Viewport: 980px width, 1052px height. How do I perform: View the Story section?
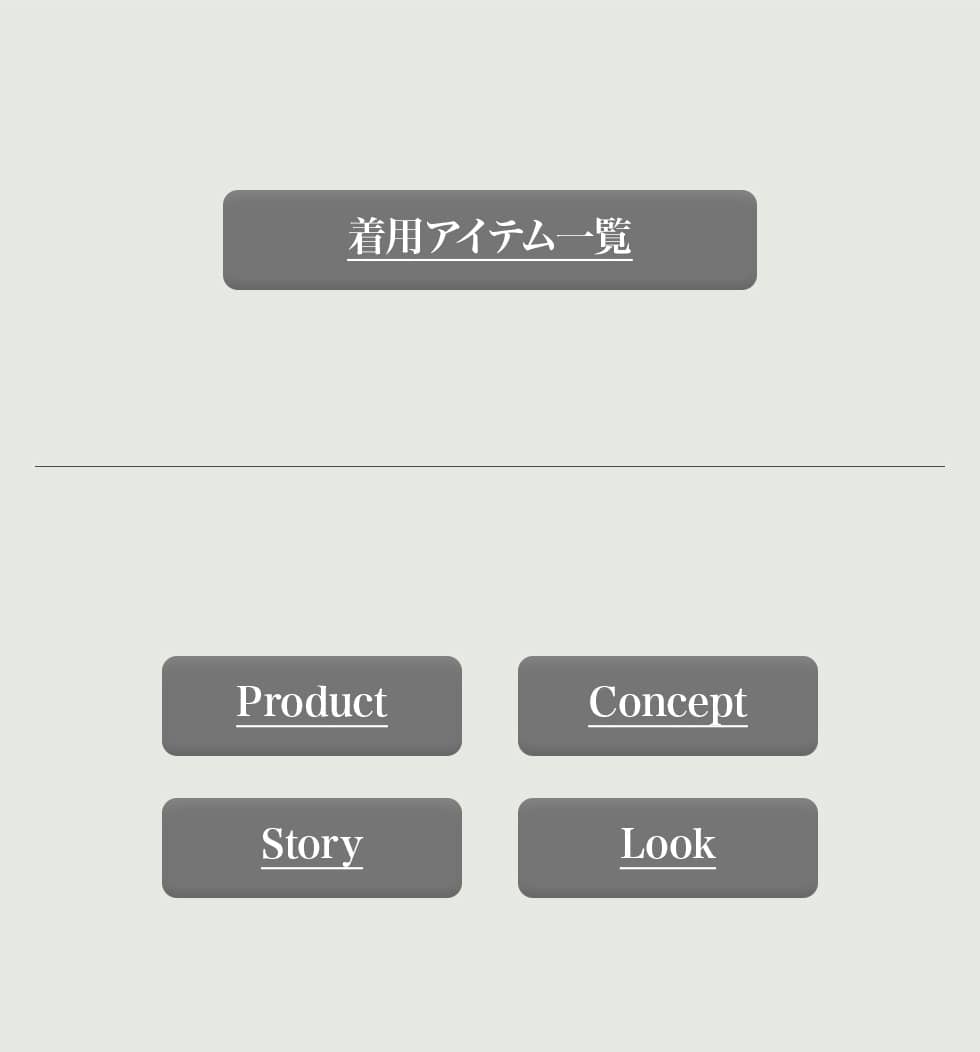(x=311, y=847)
